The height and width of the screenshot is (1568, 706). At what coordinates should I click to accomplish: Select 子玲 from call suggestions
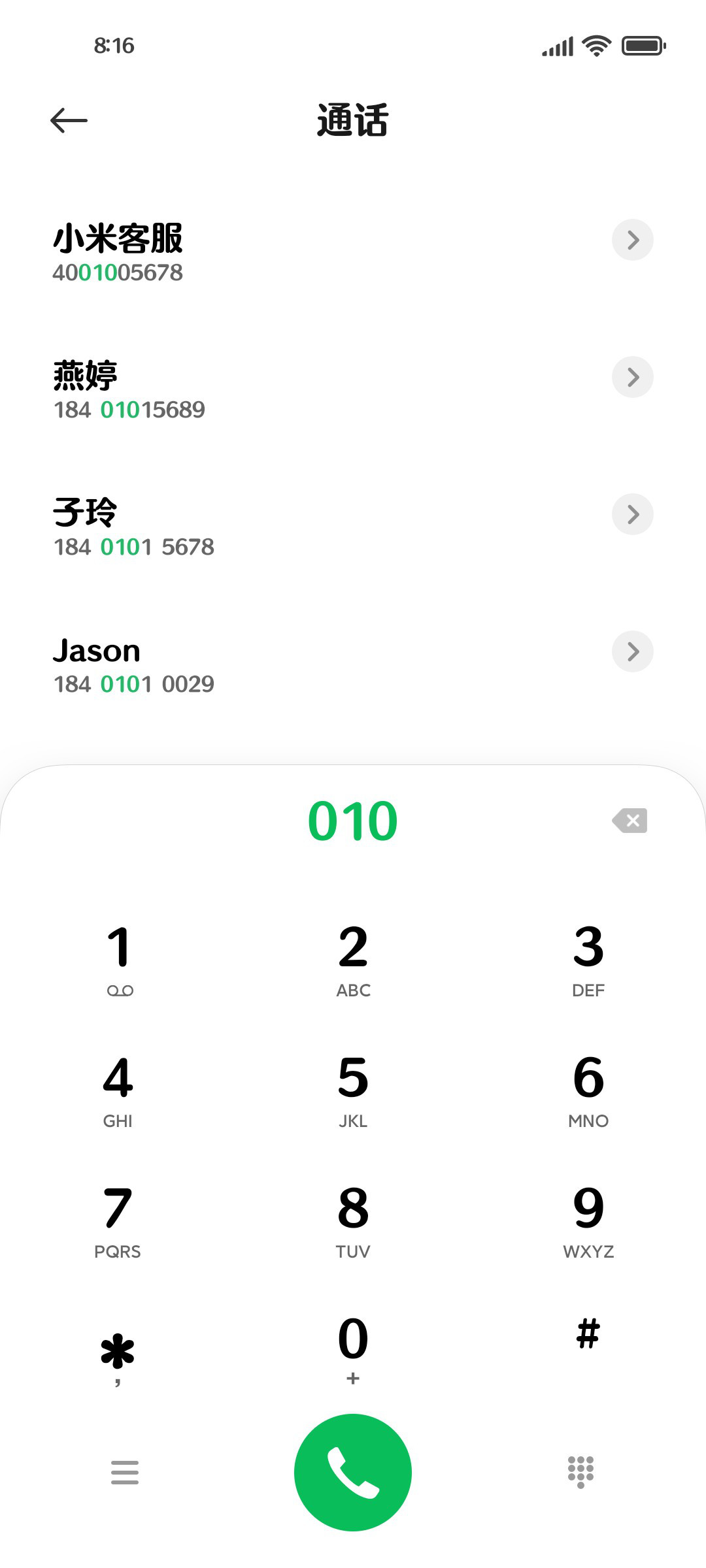point(353,527)
